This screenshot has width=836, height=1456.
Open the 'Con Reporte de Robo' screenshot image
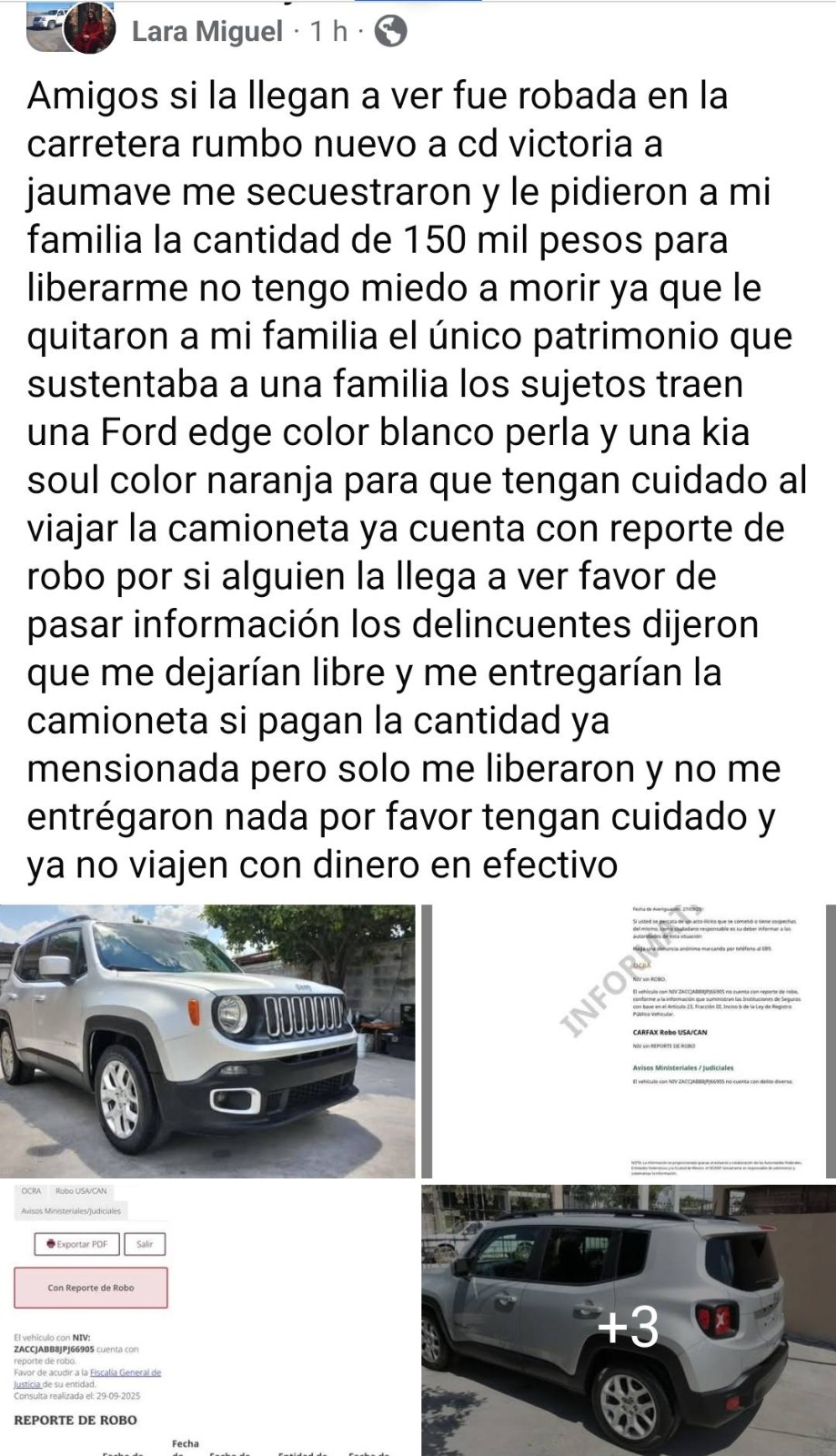[207, 1319]
